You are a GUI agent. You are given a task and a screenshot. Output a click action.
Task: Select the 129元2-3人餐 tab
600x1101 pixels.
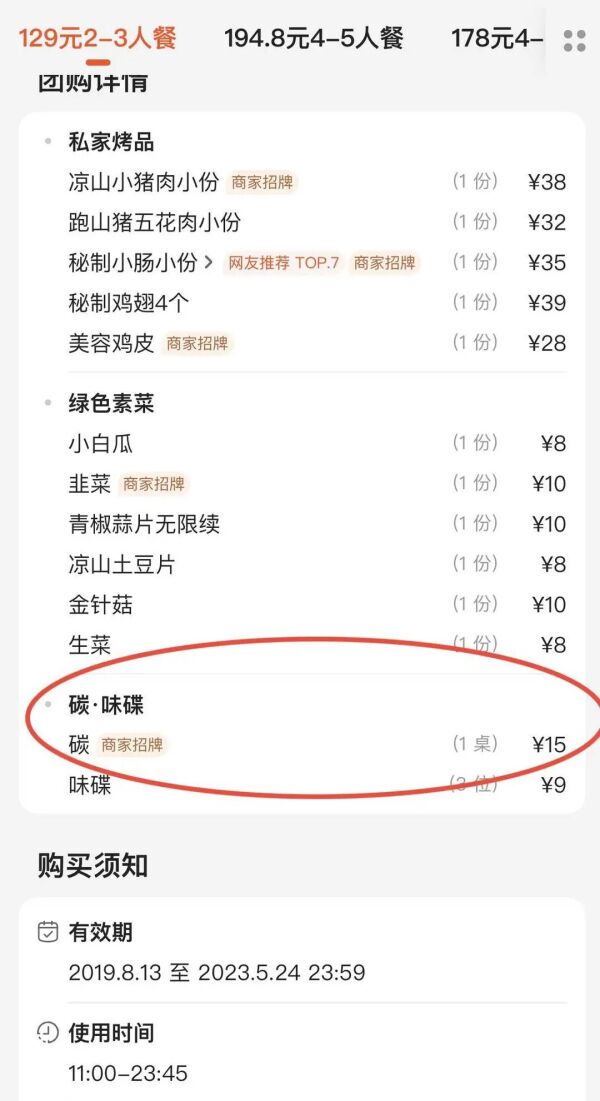(98, 38)
